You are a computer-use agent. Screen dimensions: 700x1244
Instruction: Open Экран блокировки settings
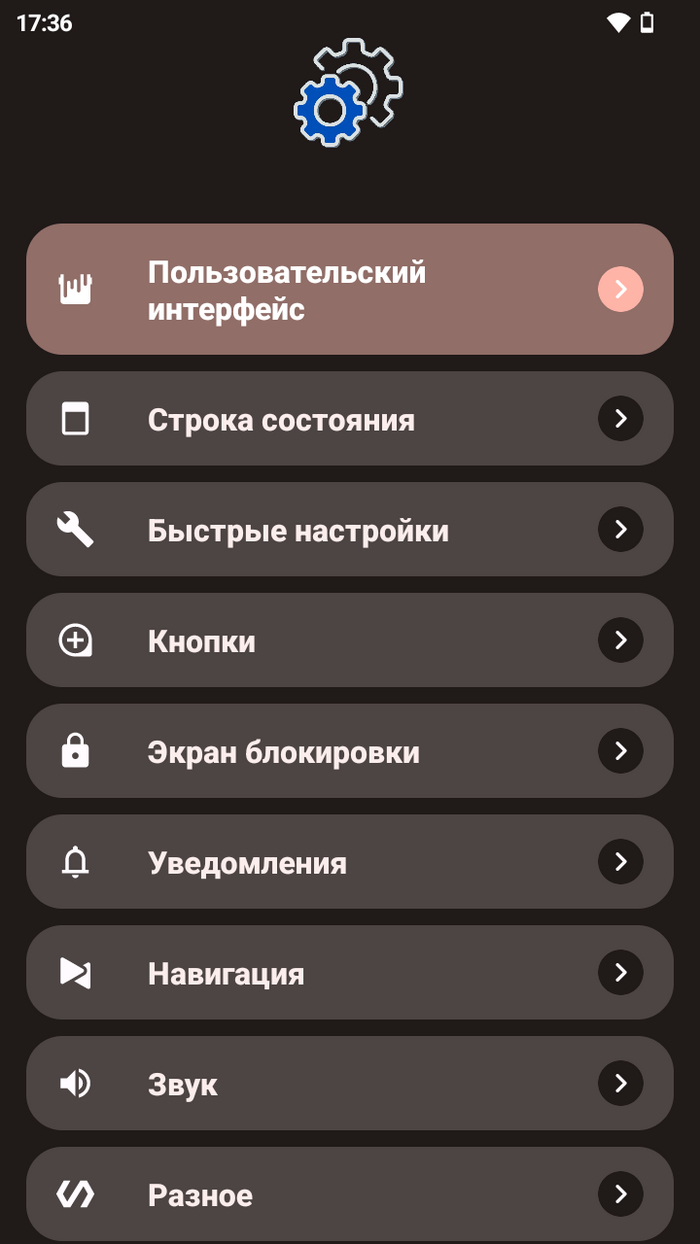(x=349, y=751)
